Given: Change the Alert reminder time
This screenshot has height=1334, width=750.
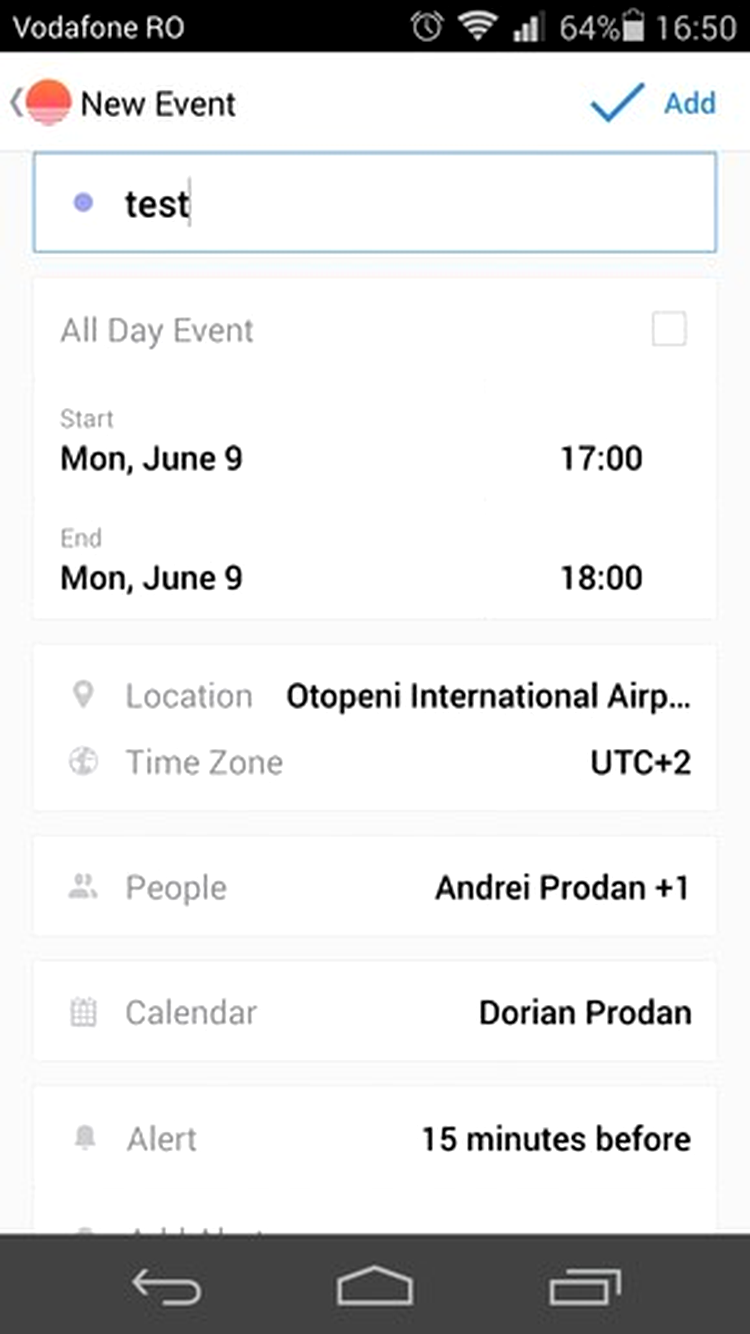Looking at the screenshot, I should [375, 1138].
